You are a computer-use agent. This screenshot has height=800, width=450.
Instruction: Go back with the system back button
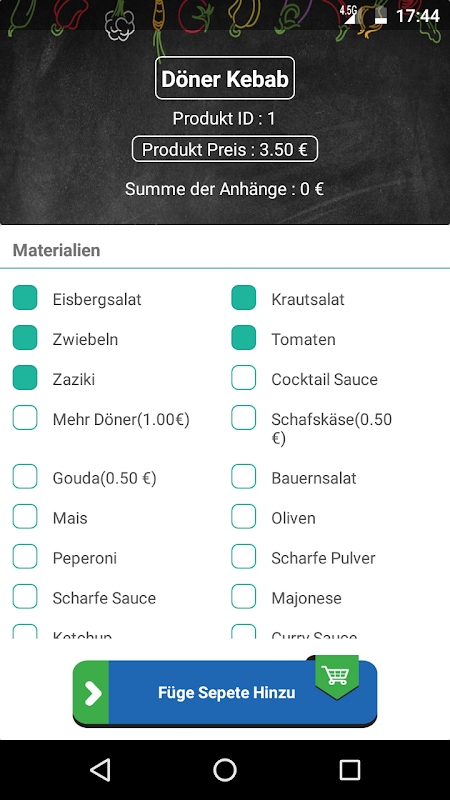coord(100,769)
